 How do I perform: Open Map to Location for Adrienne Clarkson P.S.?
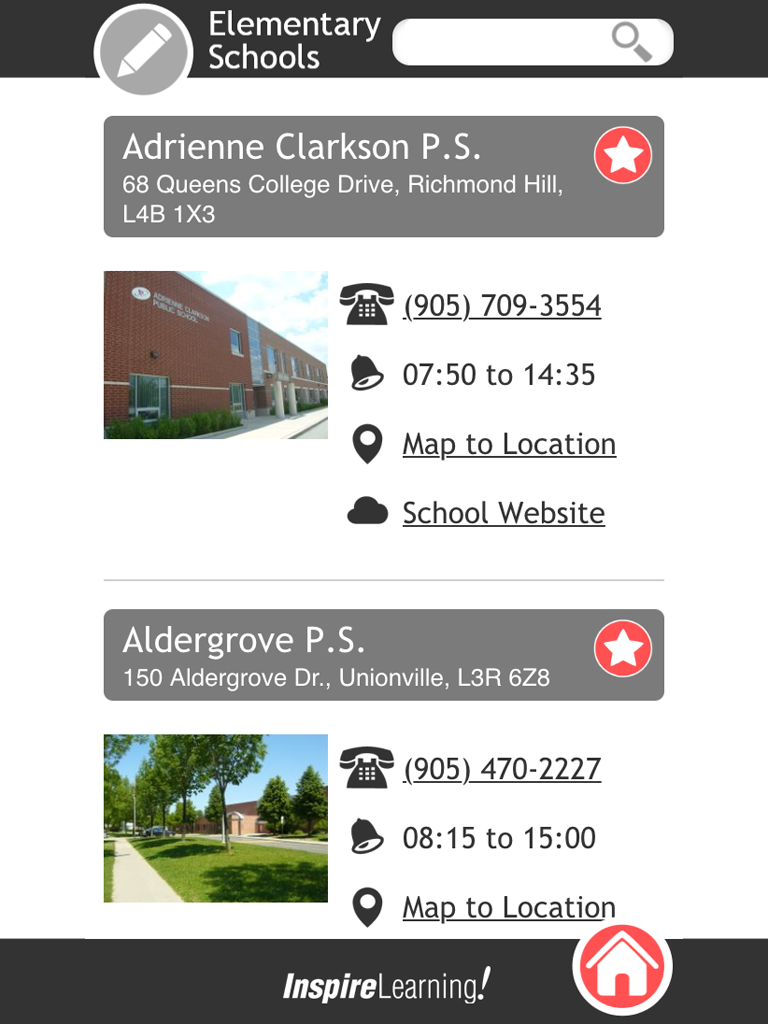[x=509, y=444]
